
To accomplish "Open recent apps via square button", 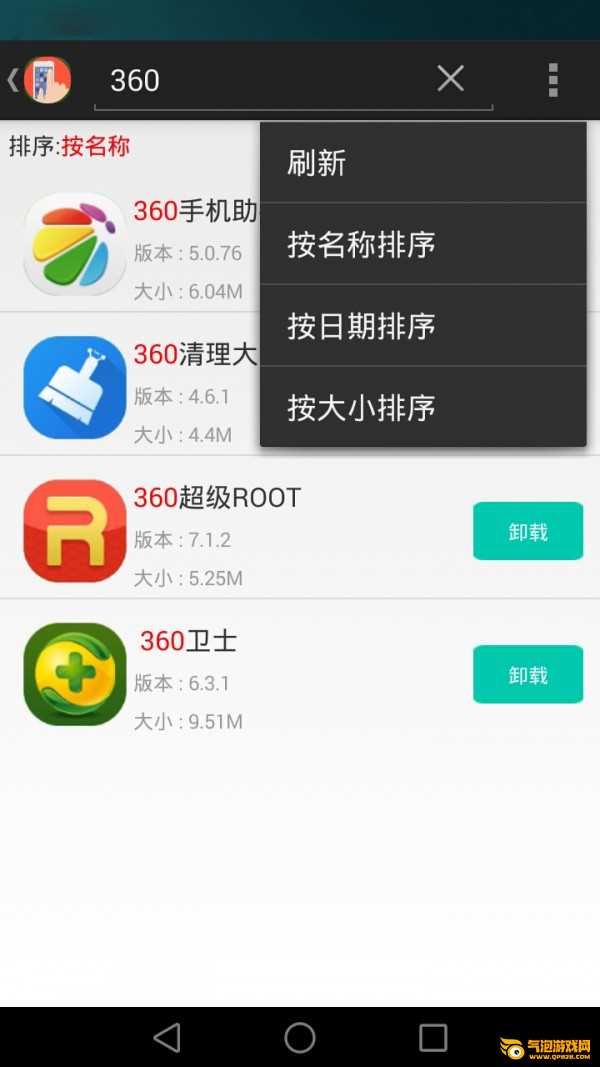I will pyautogui.click(x=433, y=1038).
